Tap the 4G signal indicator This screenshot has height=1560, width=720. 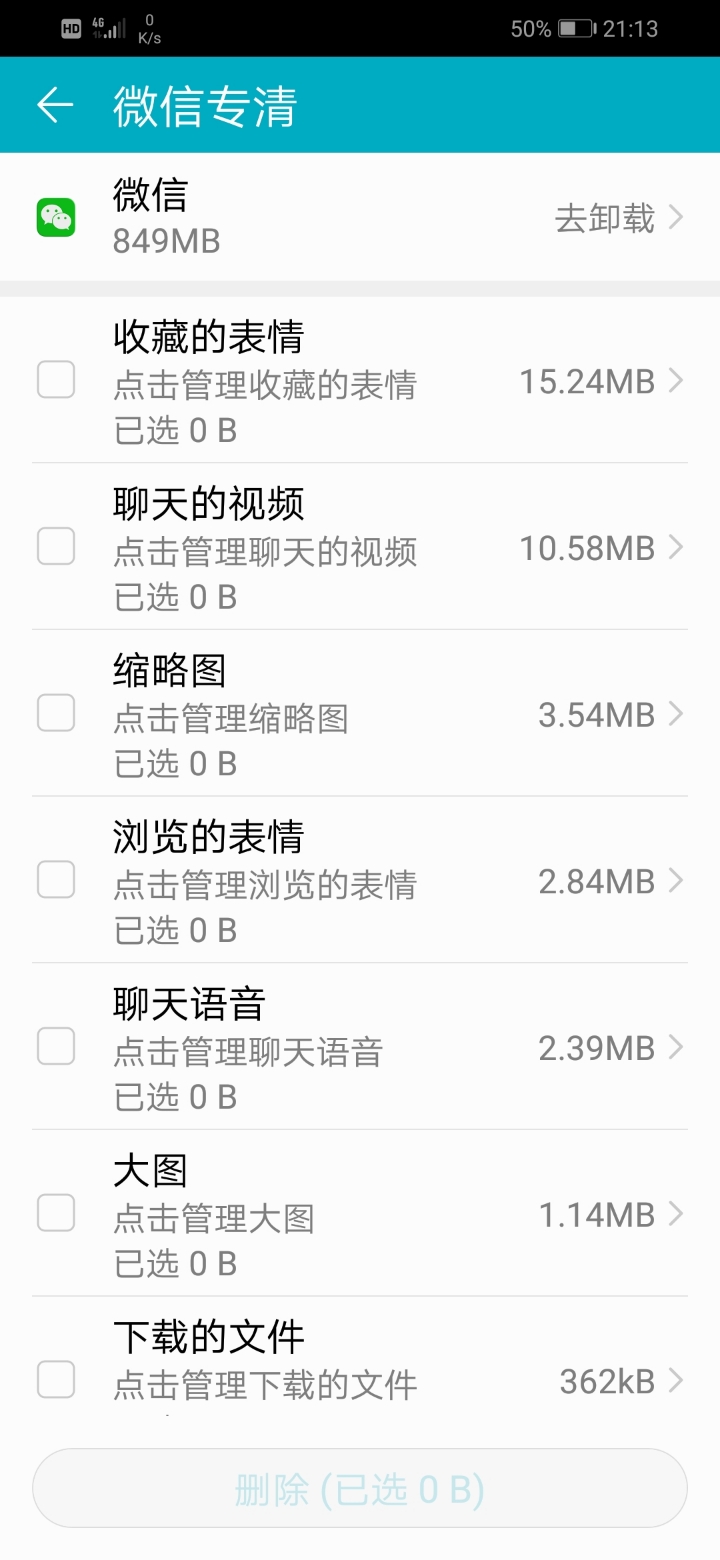[99, 27]
